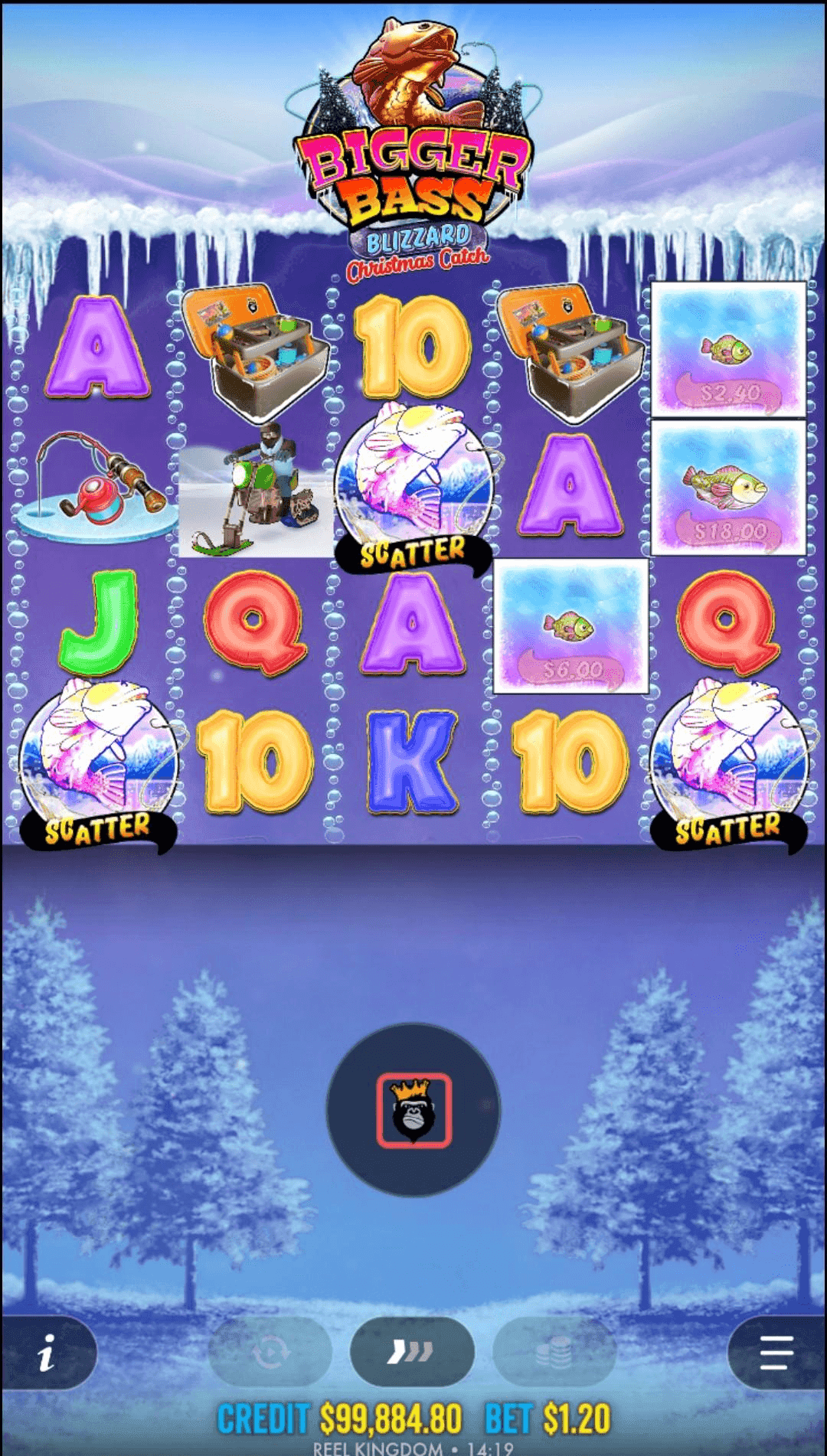Open the autoplay settings button
This screenshot has width=827, height=1456.
pyautogui.click(x=270, y=1353)
